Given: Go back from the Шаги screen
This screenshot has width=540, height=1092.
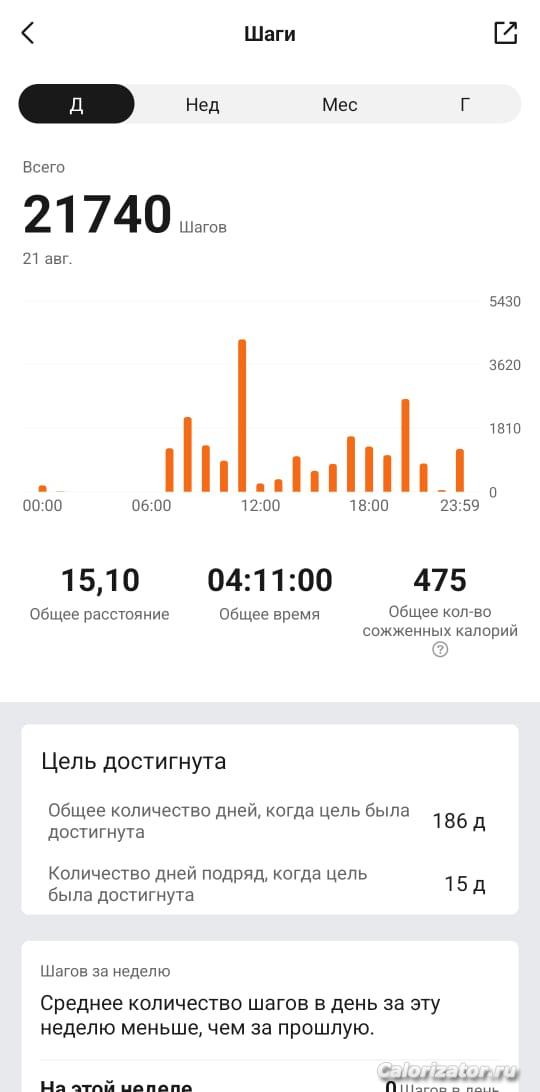Looking at the screenshot, I should [x=28, y=33].
